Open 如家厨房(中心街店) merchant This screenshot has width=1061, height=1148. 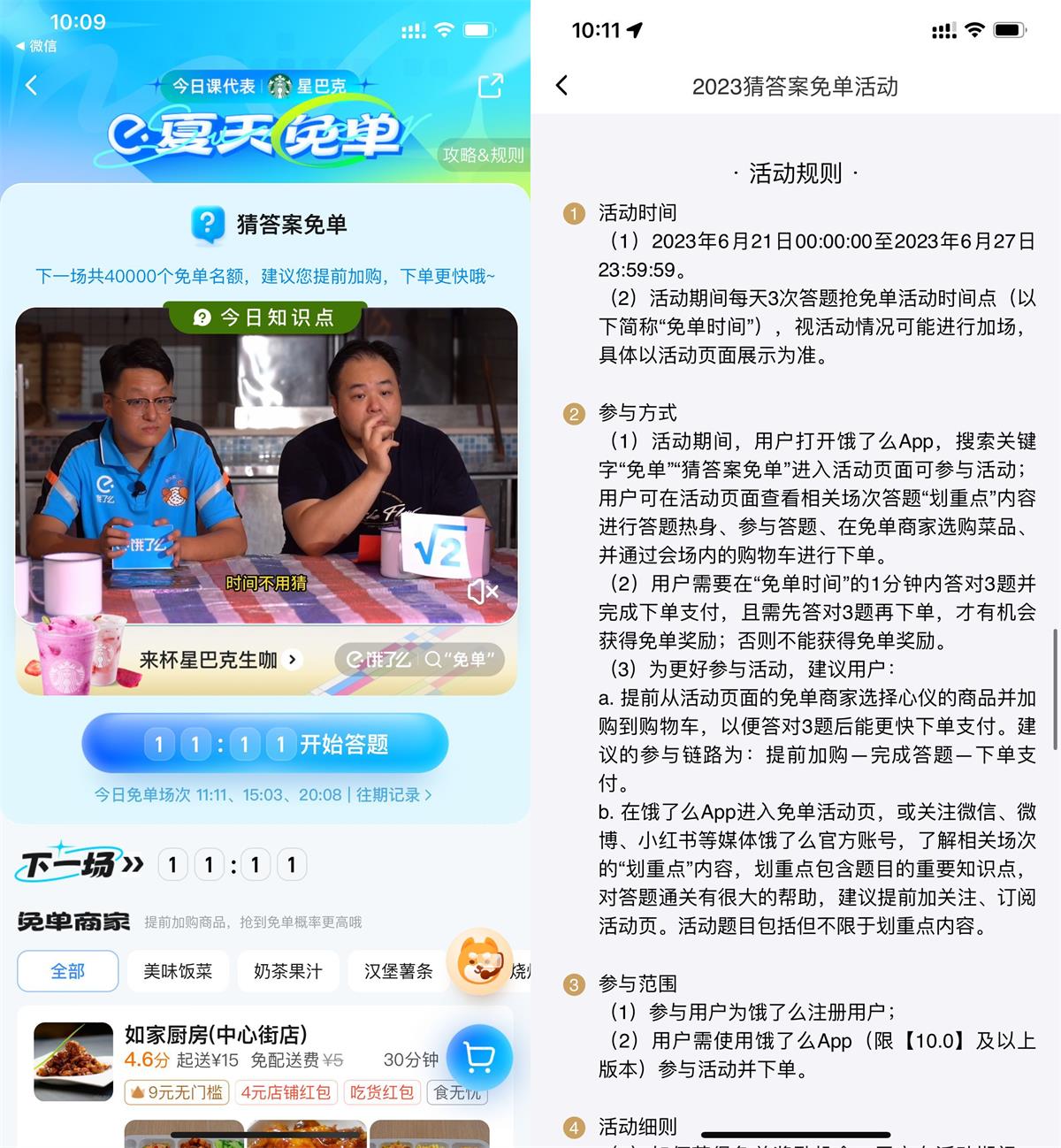coord(216,1035)
